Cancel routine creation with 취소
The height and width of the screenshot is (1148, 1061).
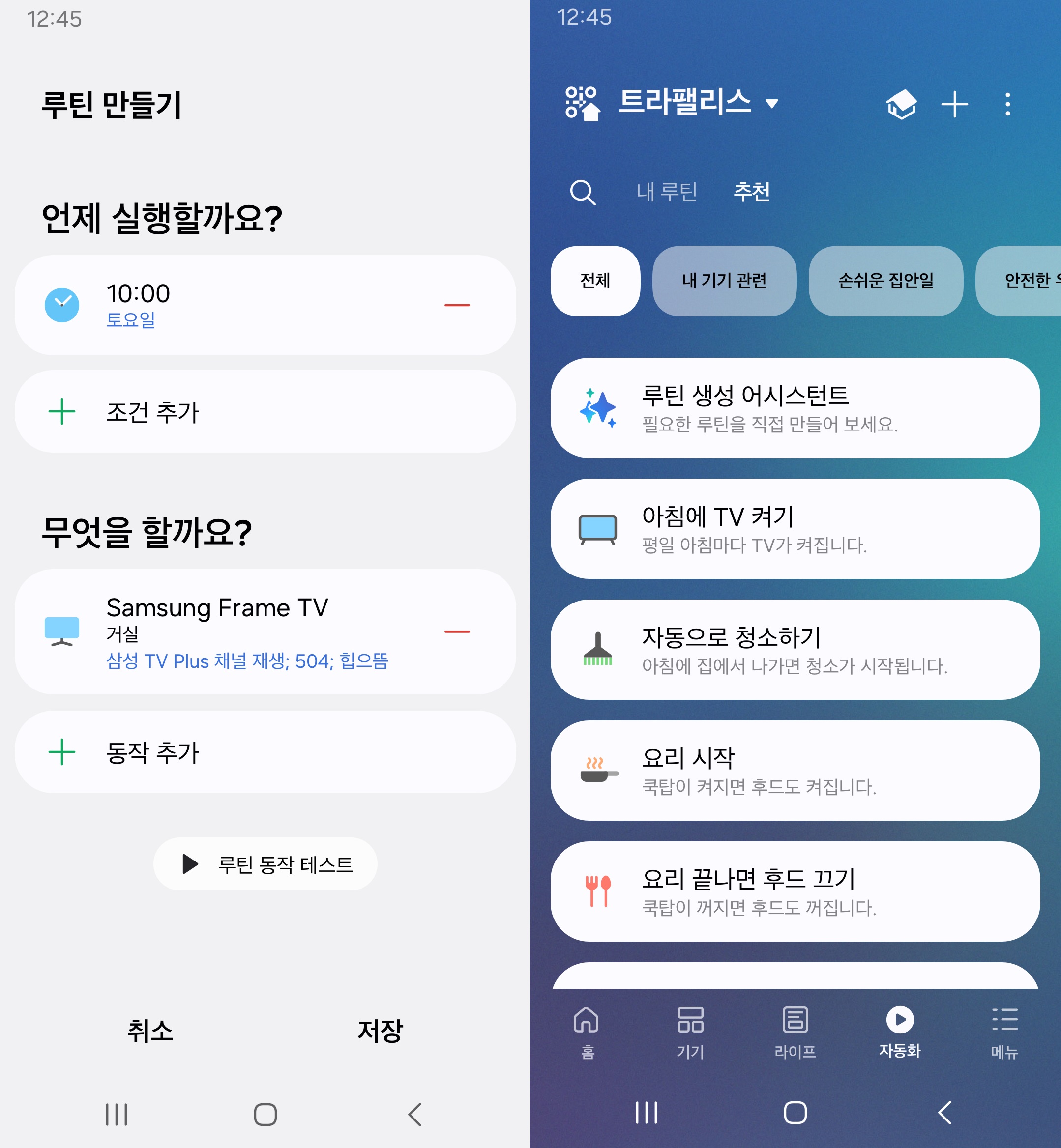pos(150,1031)
